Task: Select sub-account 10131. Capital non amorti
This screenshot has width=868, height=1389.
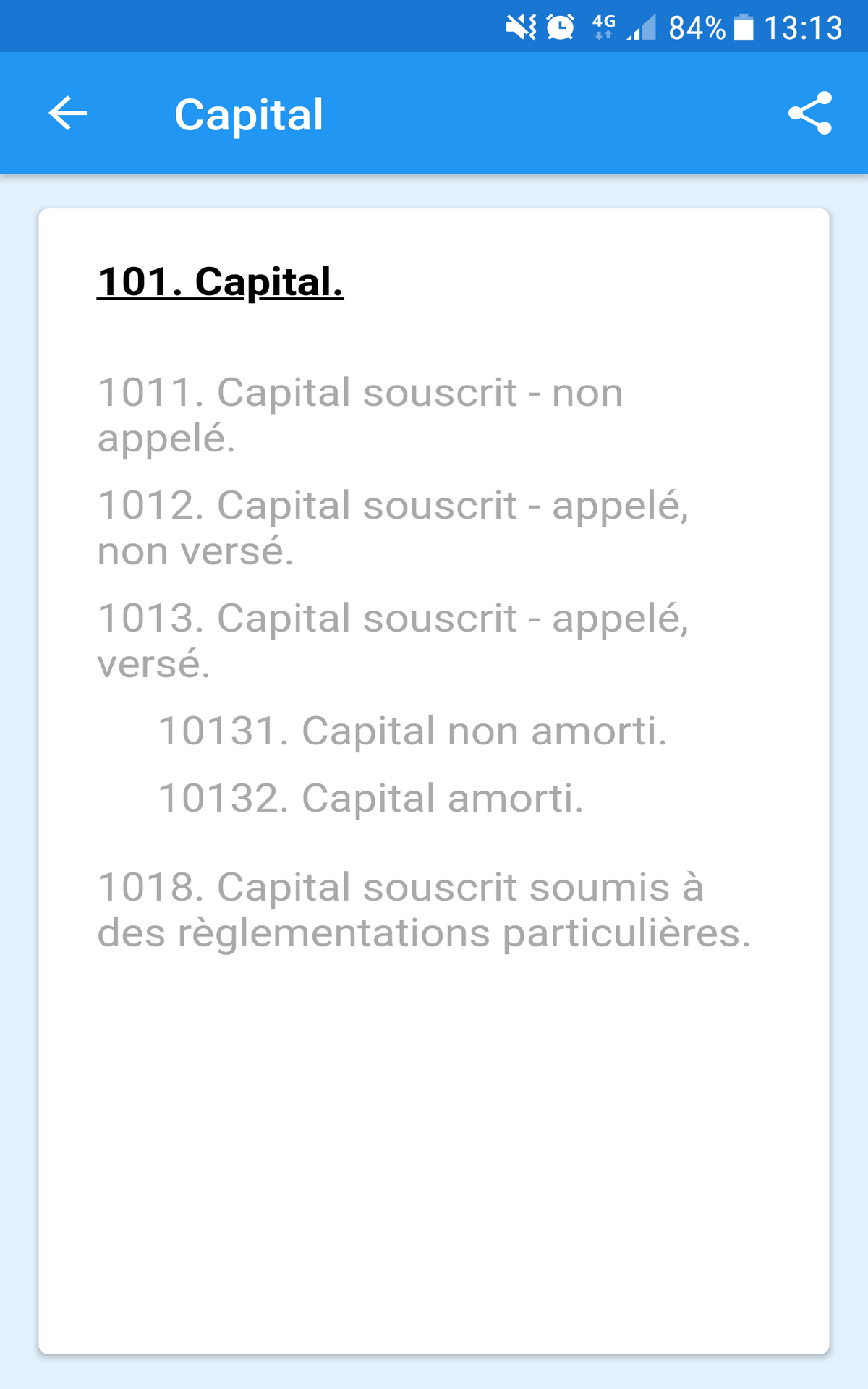Action: pos(415,732)
